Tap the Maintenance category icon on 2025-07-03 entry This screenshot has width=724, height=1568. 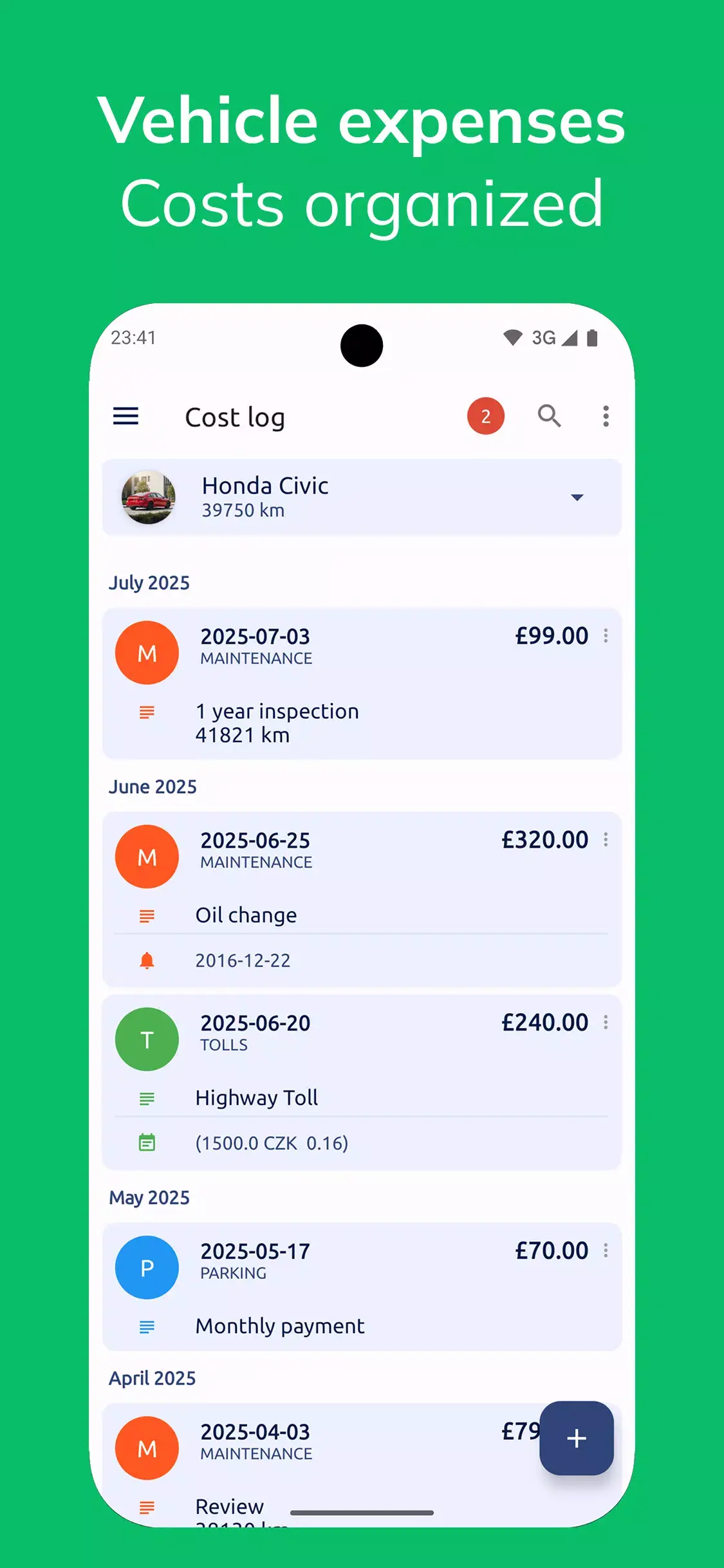click(146, 652)
